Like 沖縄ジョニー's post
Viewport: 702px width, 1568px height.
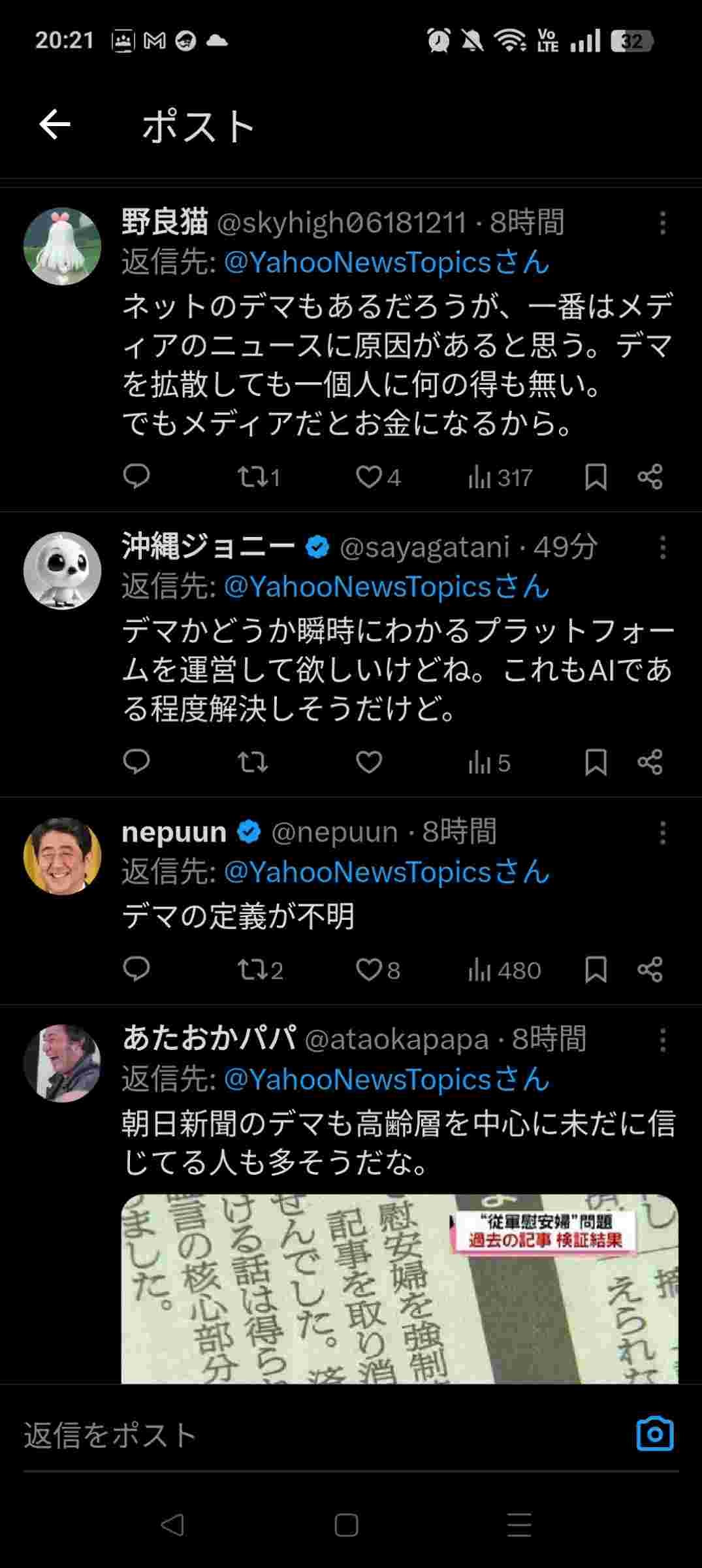[x=369, y=762]
